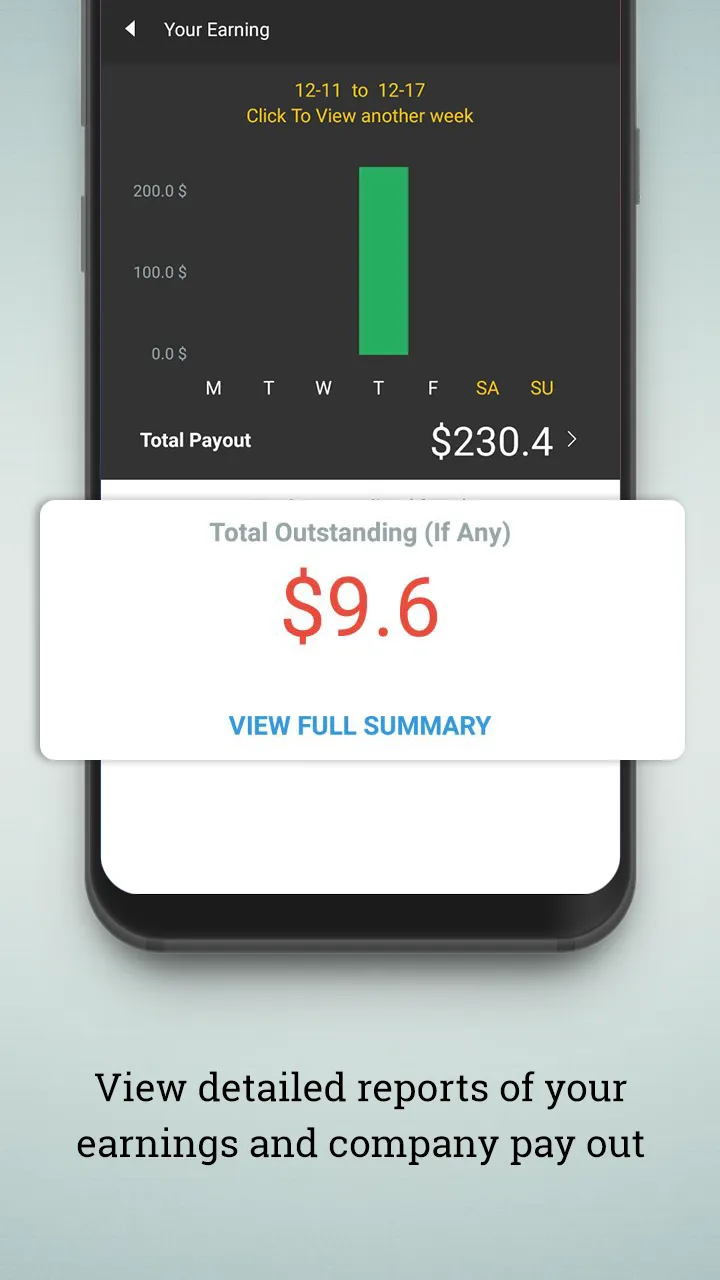Click the Total Payout label
Screen dimensions: 720x1280
[195, 440]
